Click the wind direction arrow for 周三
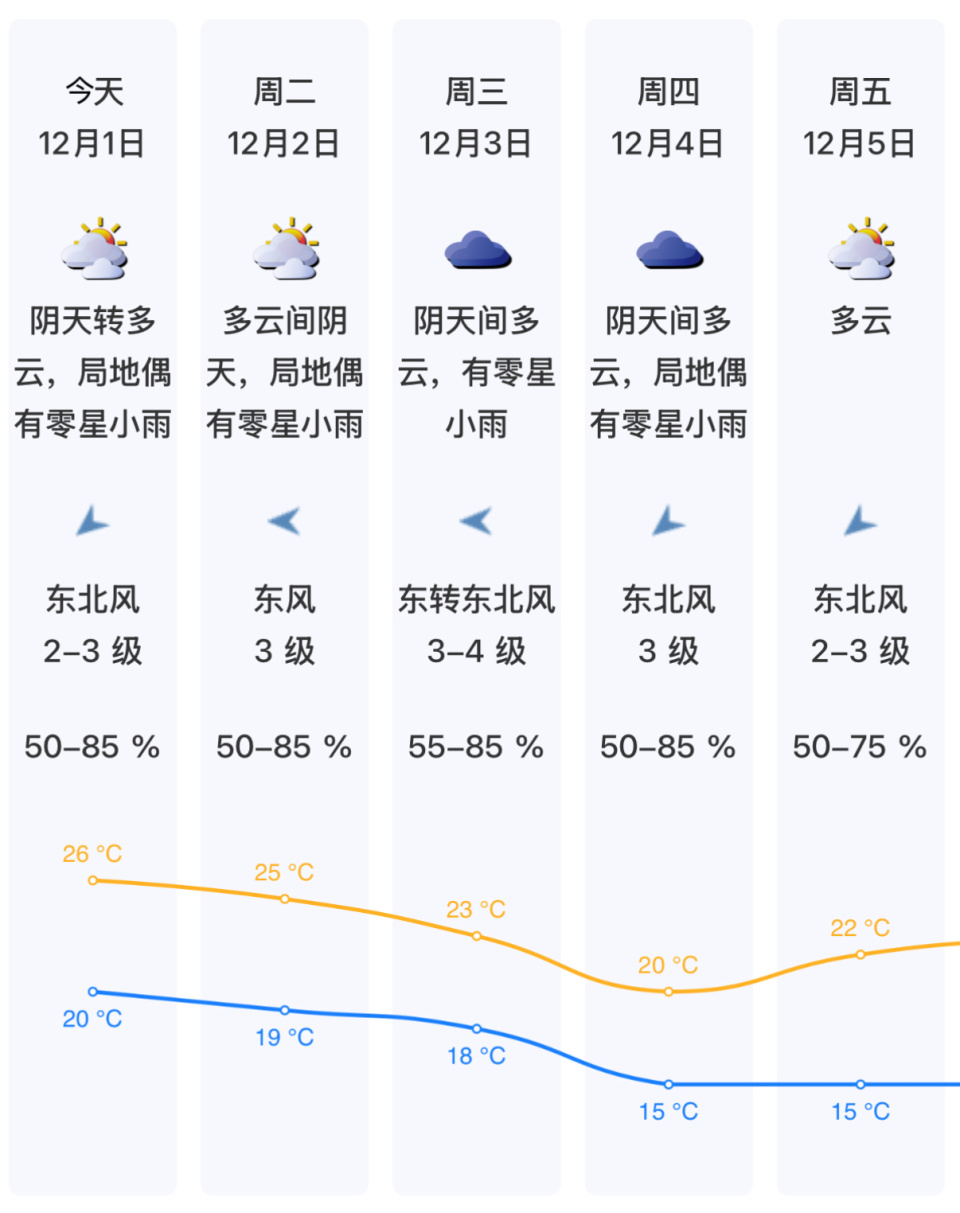The image size is (960, 1213). click(x=477, y=520)
